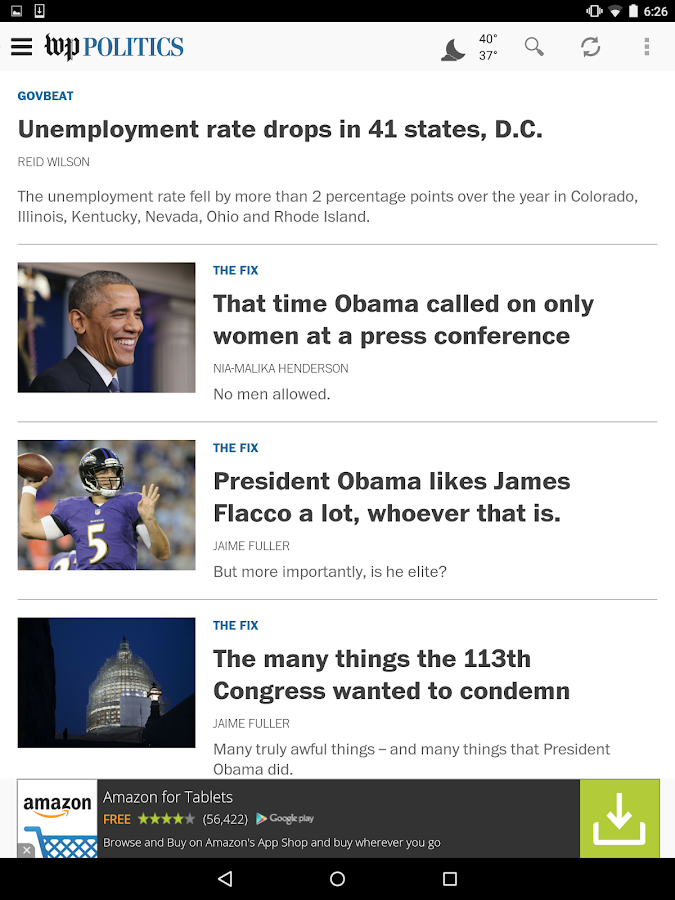Tap the search magnifier icon
This screenshot has height=900, width=675.
pos(534,47)
